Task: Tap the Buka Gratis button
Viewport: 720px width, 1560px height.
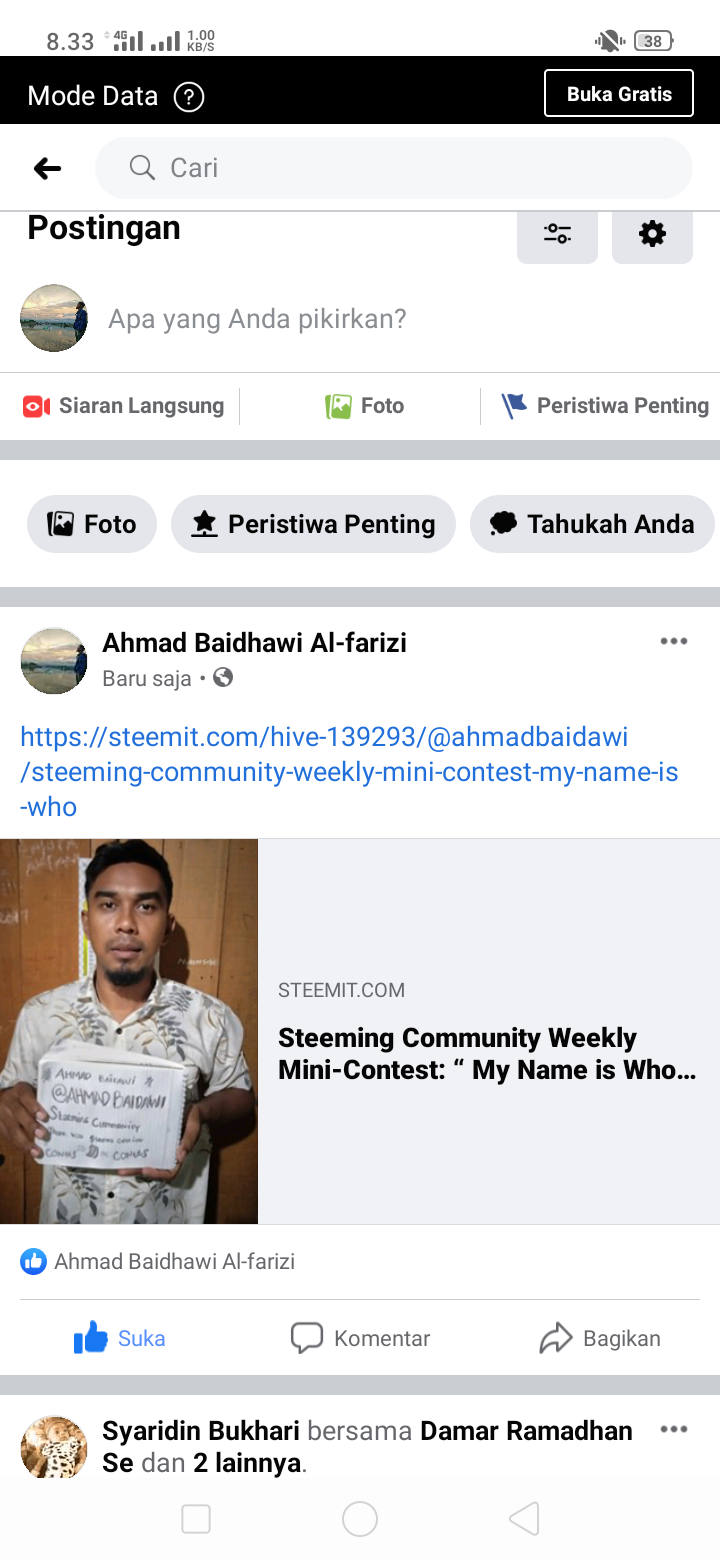Action: pyautogui.click(x=618, y=94)
